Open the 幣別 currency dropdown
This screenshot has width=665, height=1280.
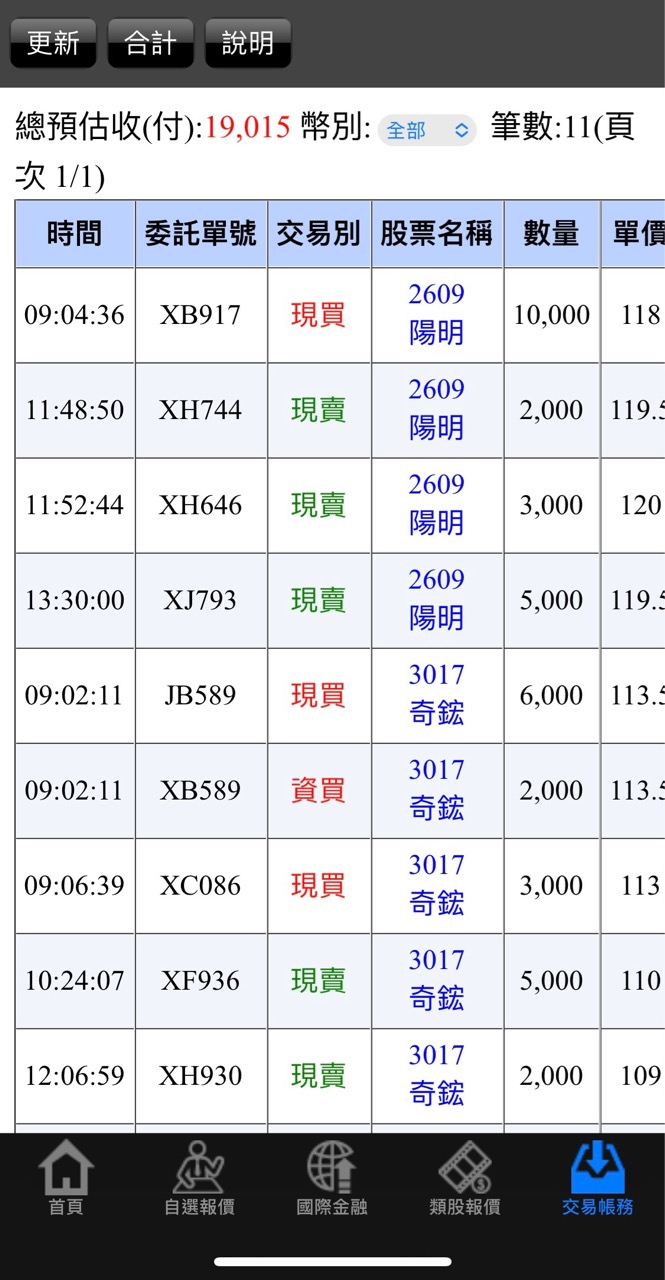pyautogui.click(x=427, y=130)
